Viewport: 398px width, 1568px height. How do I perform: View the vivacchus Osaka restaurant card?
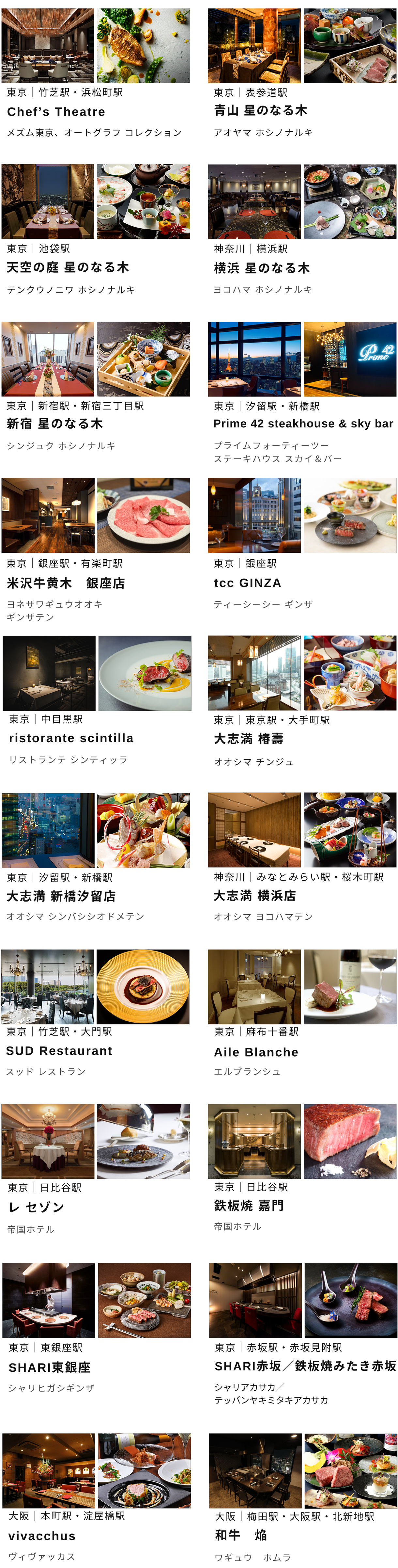[97, 1498]
